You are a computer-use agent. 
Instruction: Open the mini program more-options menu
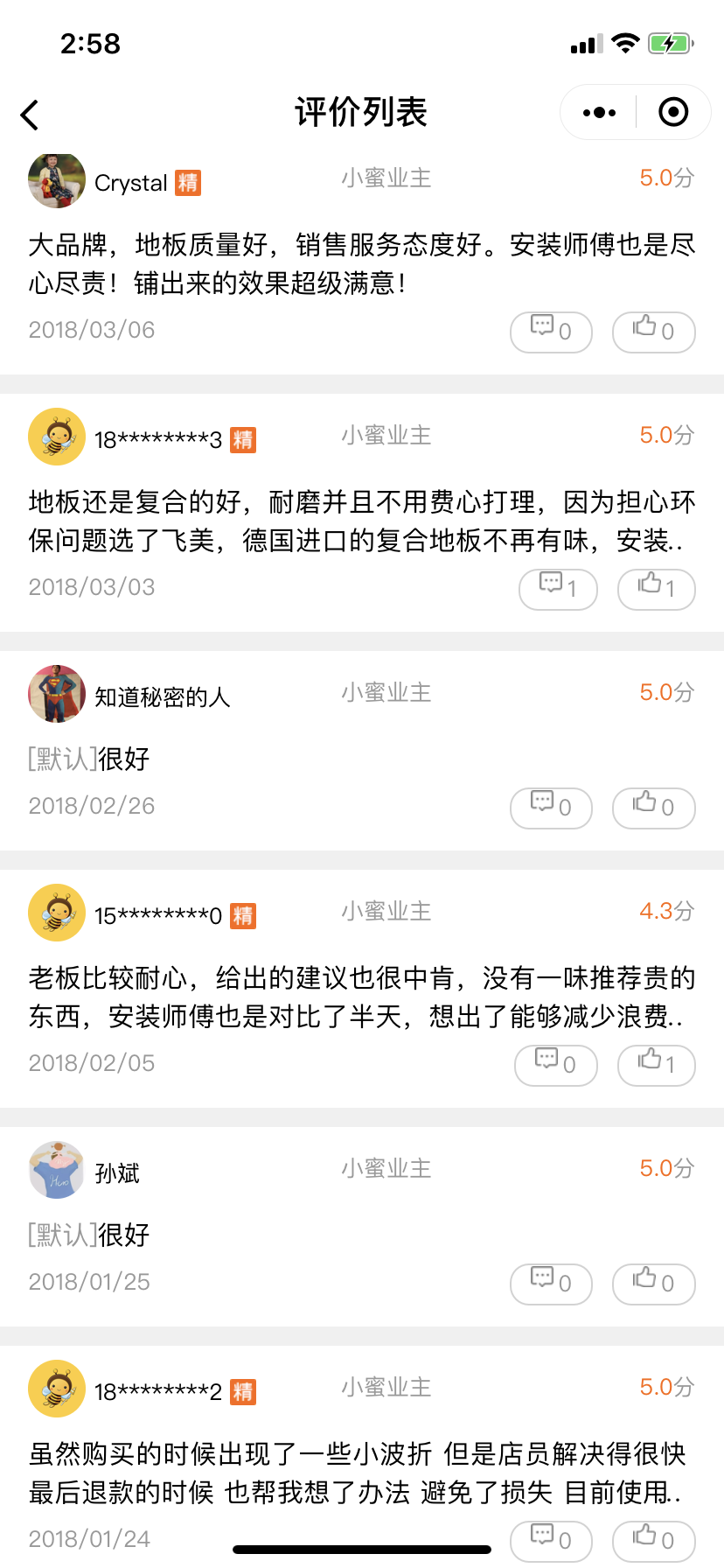pyautogui.click(x=599, y=113)
